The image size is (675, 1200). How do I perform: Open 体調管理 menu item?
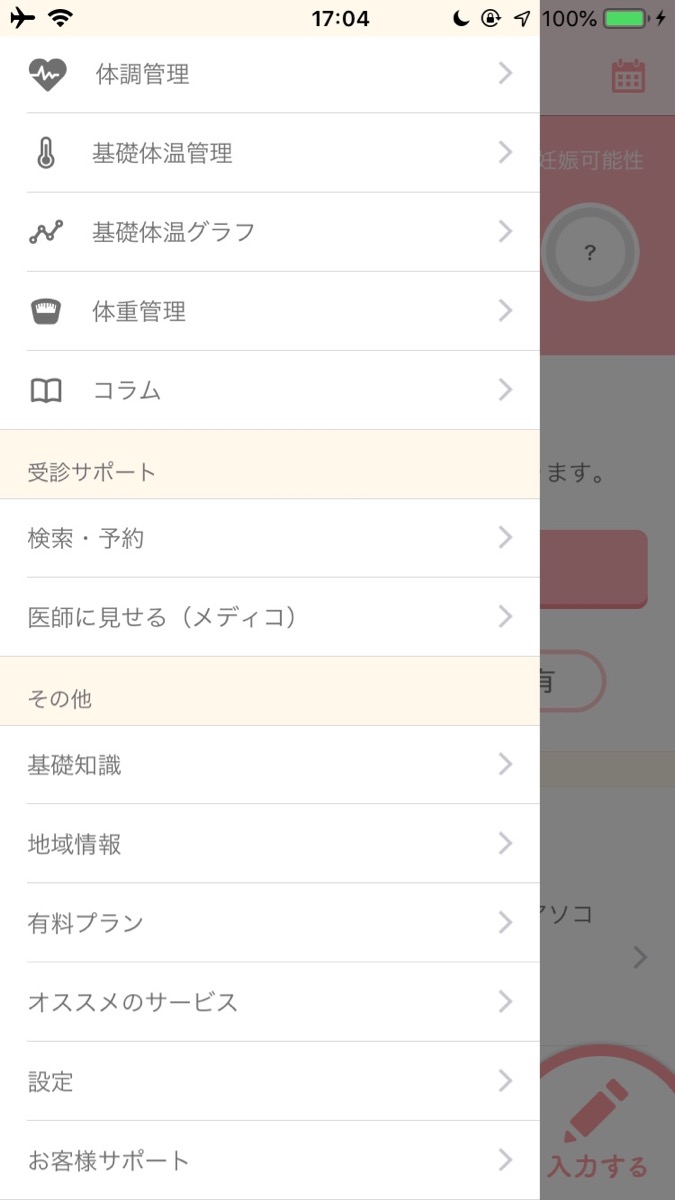[x=270, y=74]
